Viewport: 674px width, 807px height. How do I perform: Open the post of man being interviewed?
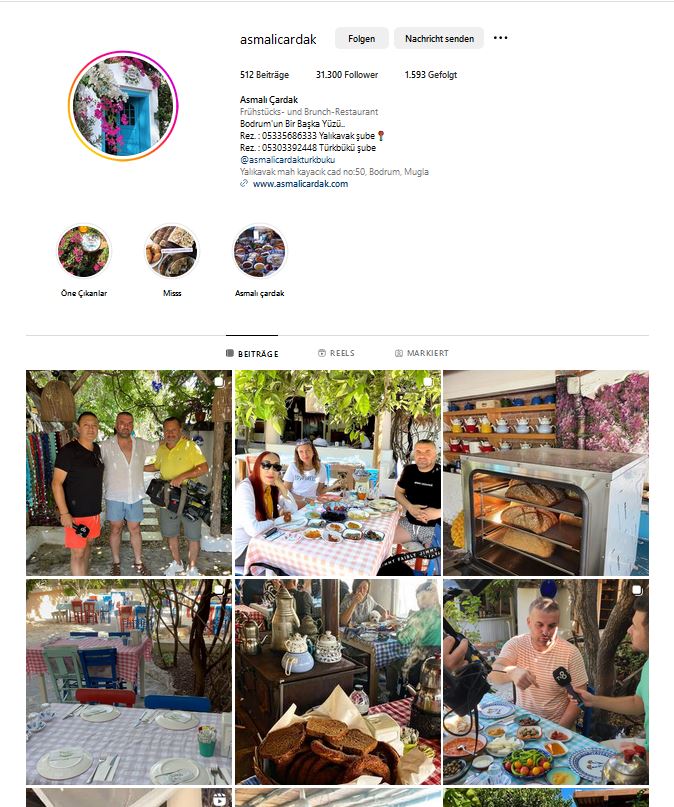[x=545, y=681]
